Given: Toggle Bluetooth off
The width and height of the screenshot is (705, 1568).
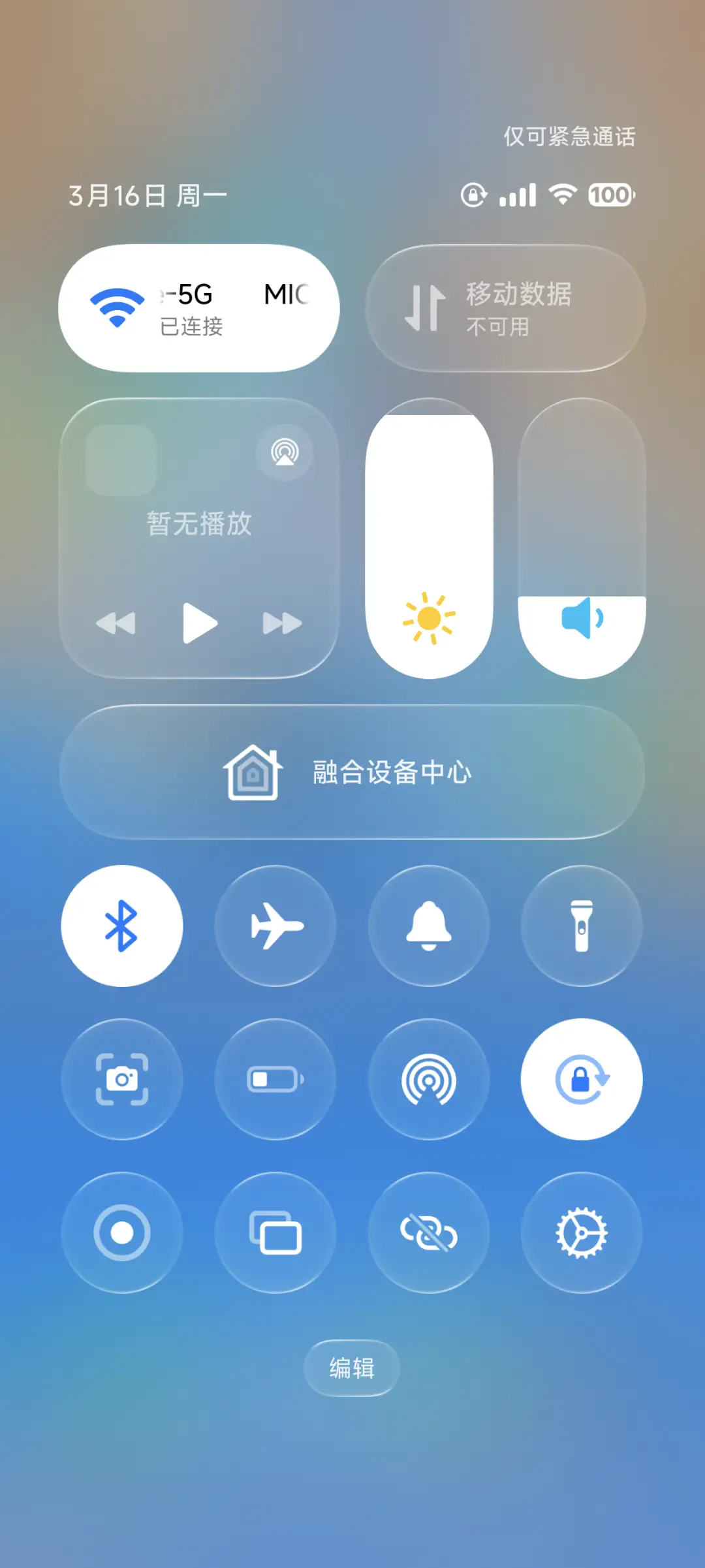Looking at the screenshot, I should pyautogui.click(x=123, y=926).
